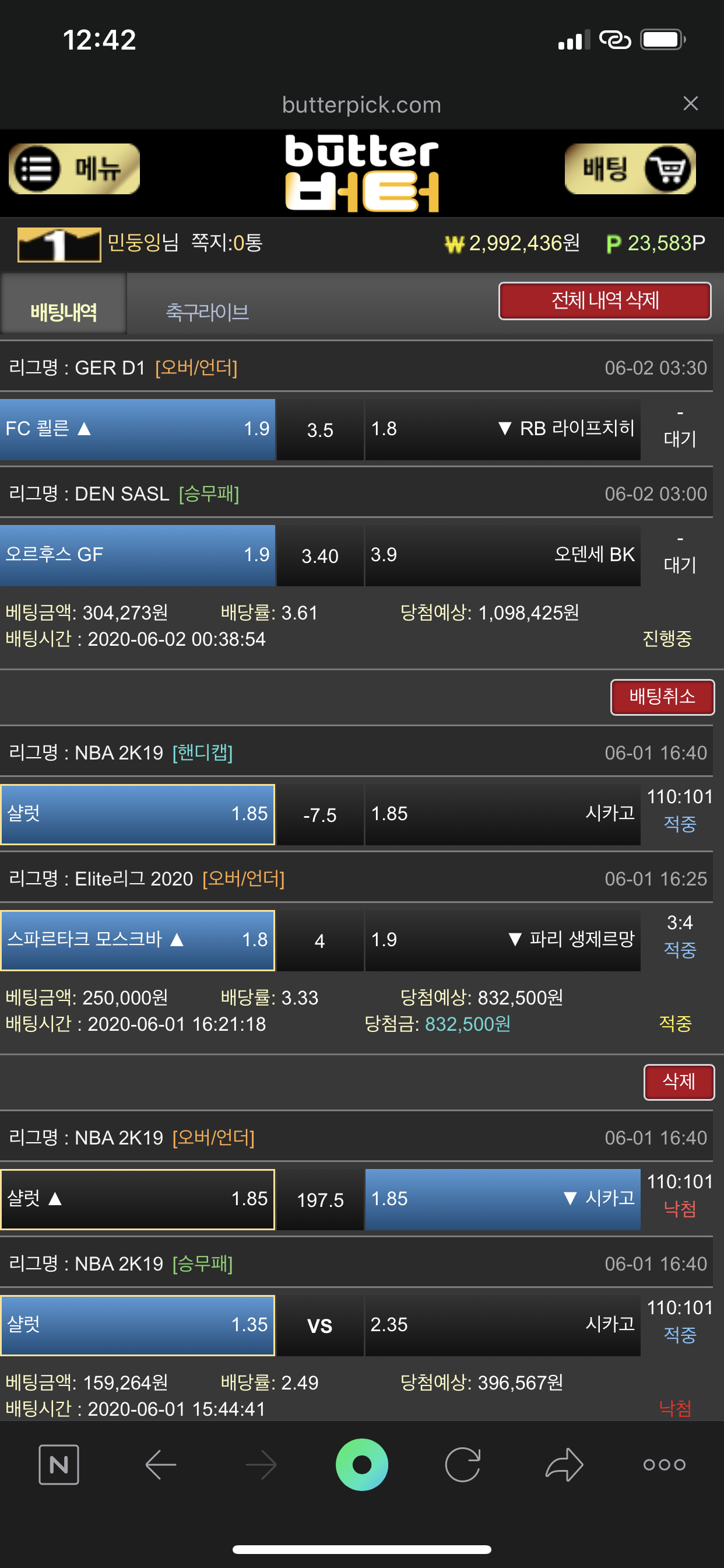The width and height of the screenshot is (724, 1568).
Task: Cancel the bet with 배팅취소
Action: (661, 697)
